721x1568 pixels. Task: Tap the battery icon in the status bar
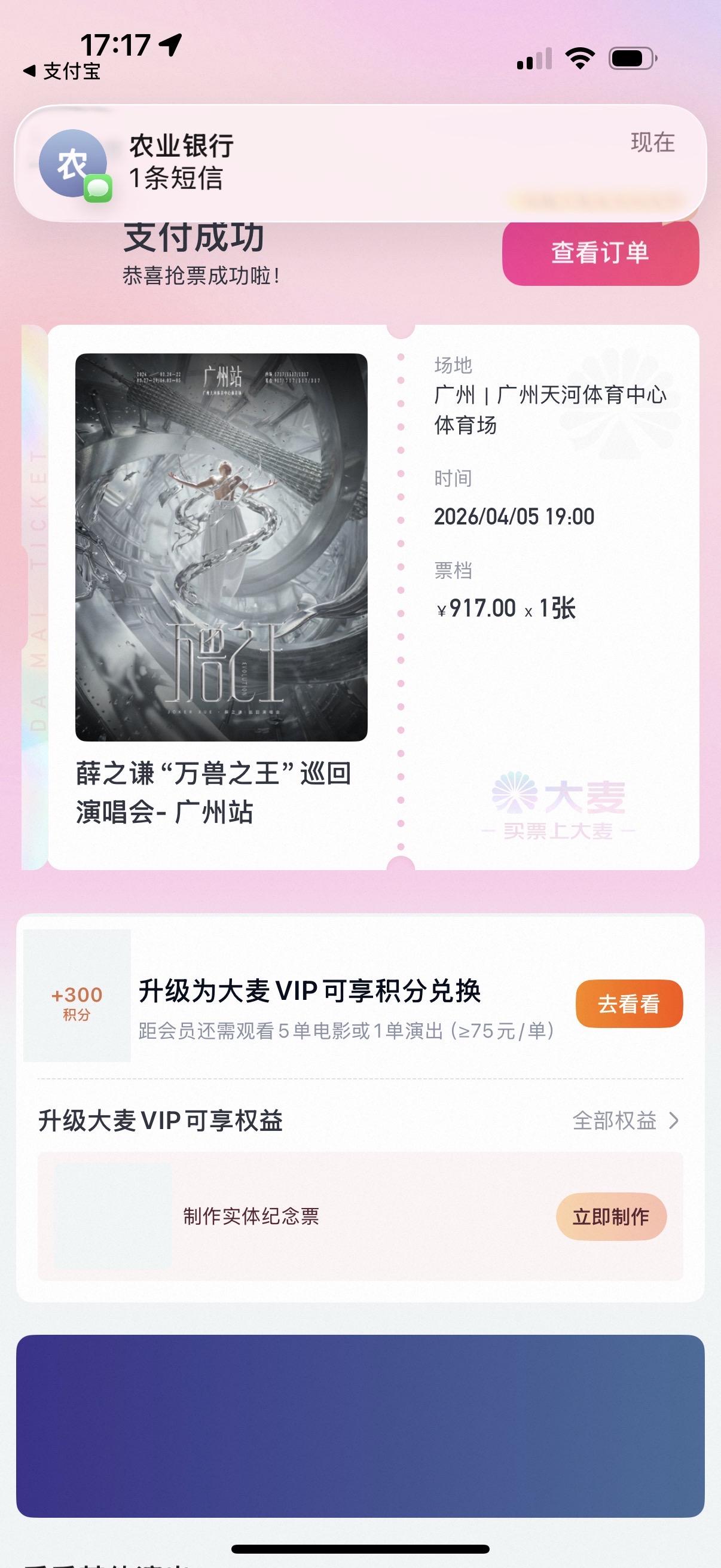point(633,59)
